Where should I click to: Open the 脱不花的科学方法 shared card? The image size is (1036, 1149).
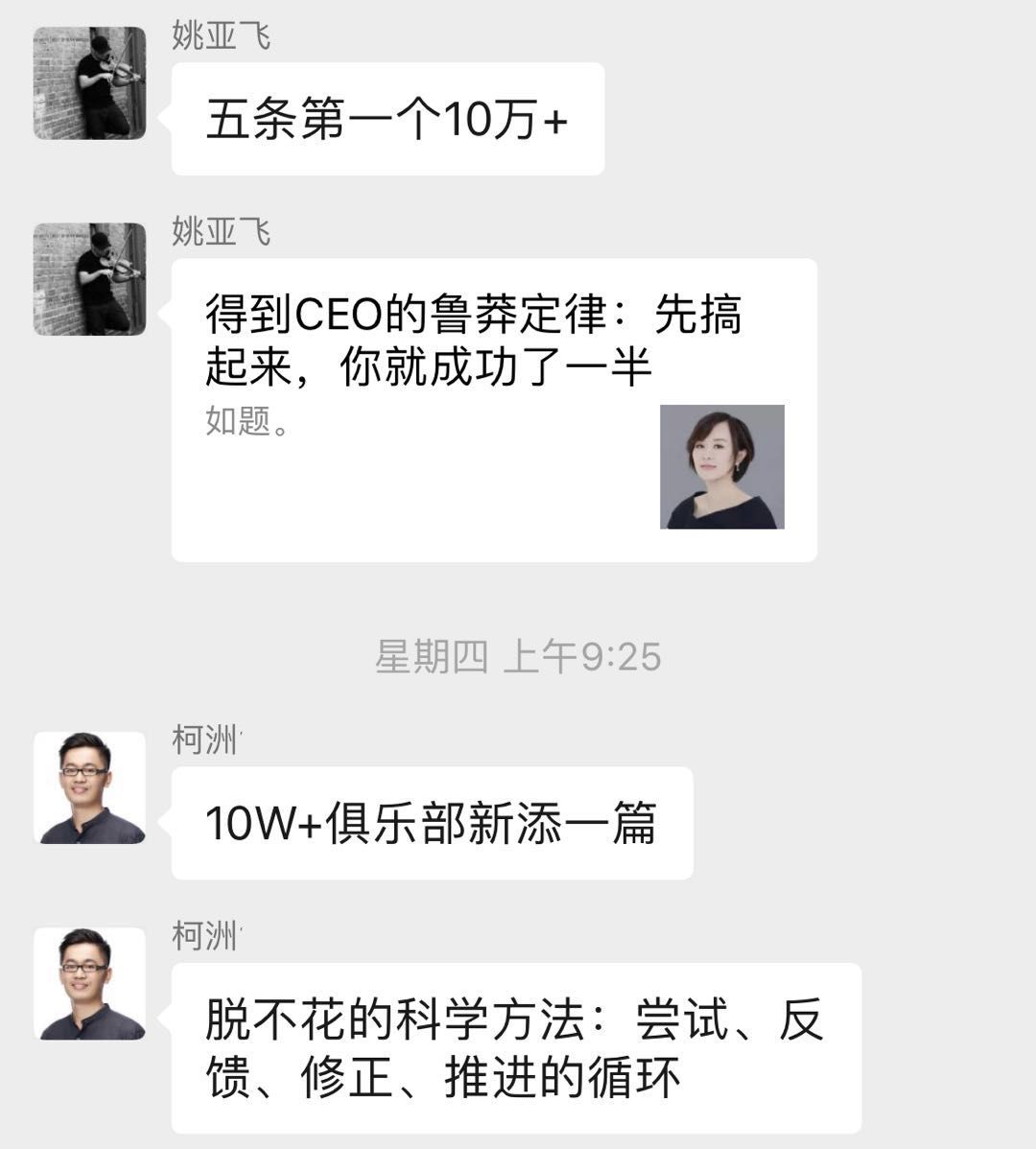click(515, 1047)
